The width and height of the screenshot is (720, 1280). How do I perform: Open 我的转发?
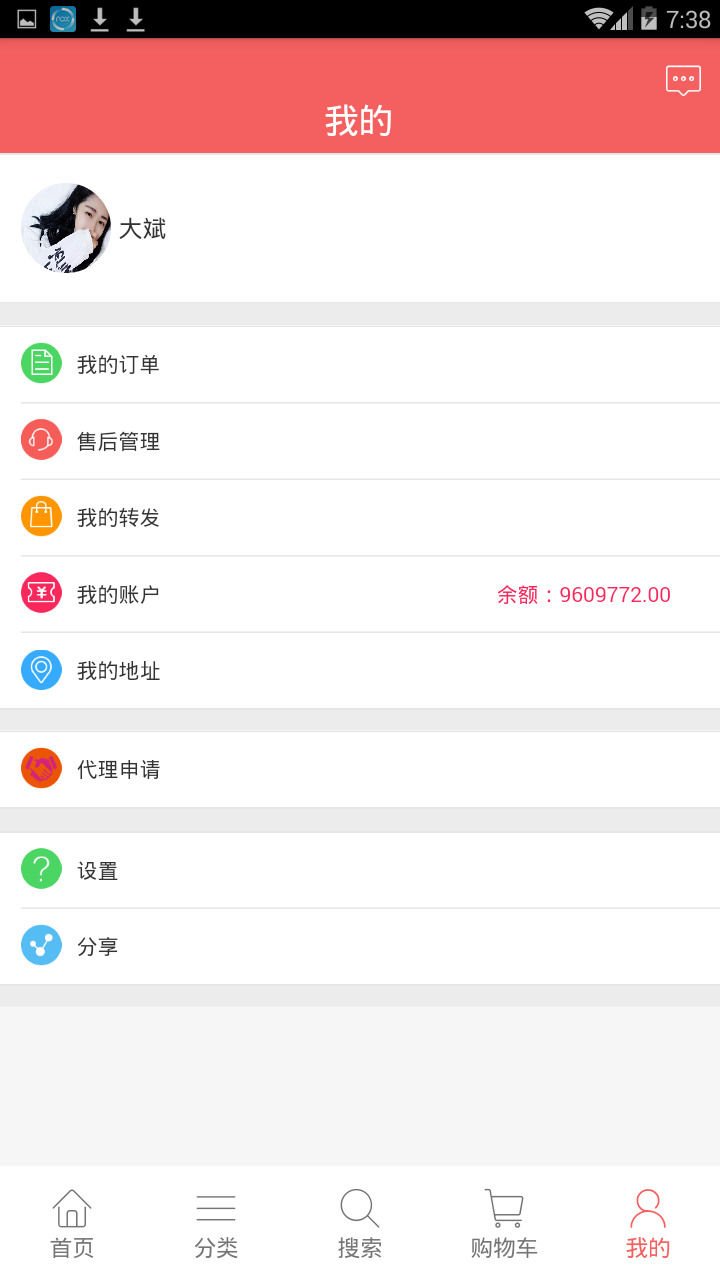pos(360,518)
